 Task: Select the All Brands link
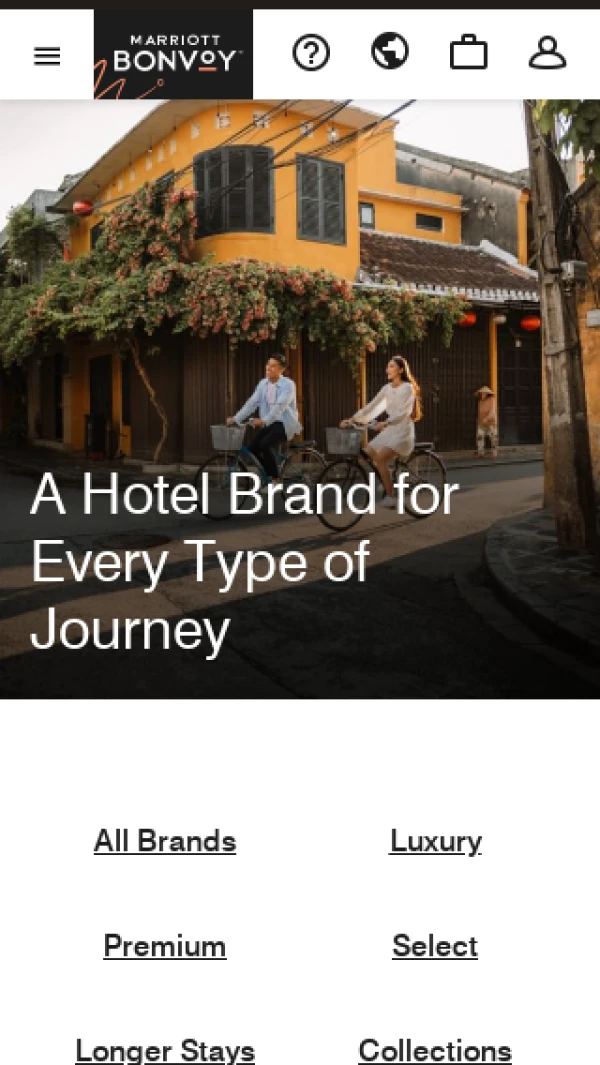pos(165,841)
